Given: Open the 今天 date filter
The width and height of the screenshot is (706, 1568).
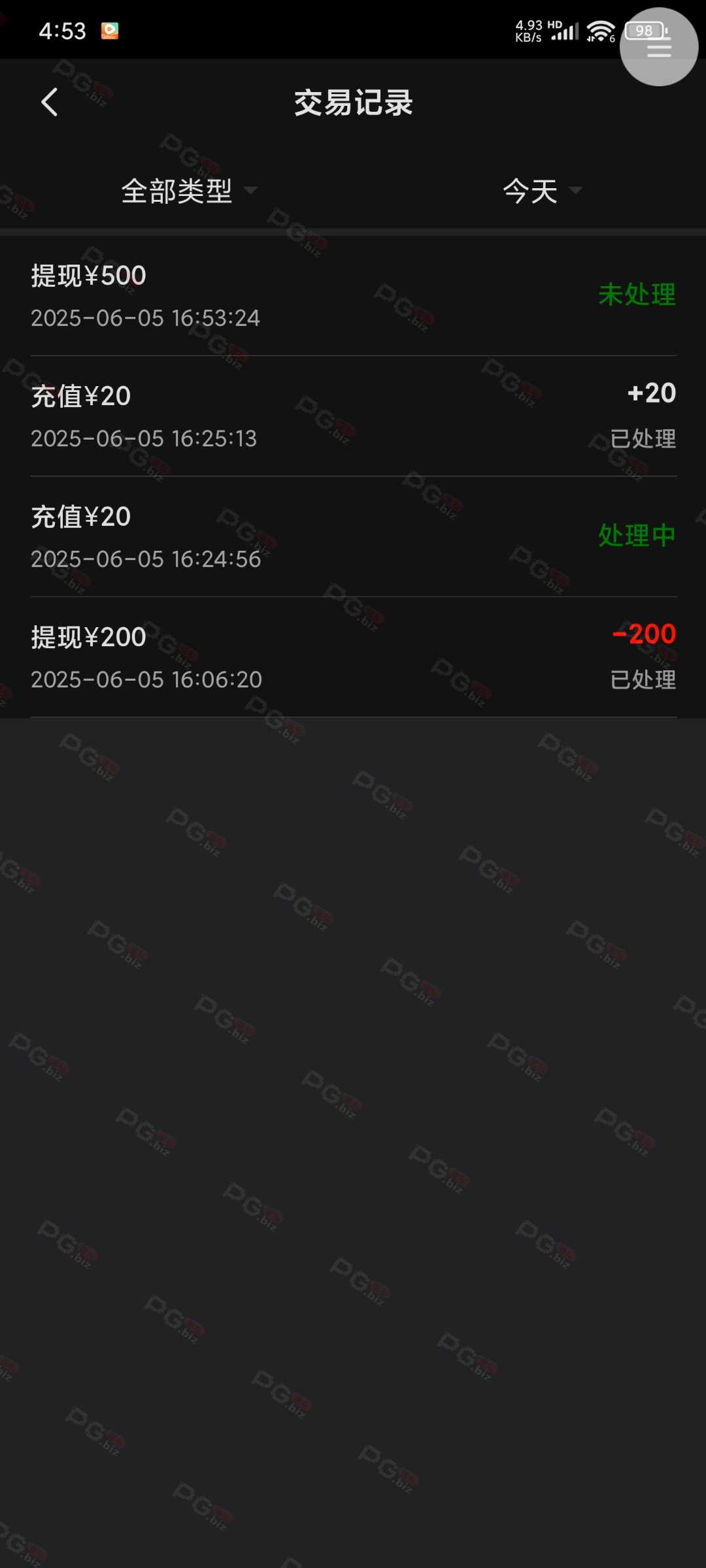Looking at the screenshot, I should [x=542, y=191].
